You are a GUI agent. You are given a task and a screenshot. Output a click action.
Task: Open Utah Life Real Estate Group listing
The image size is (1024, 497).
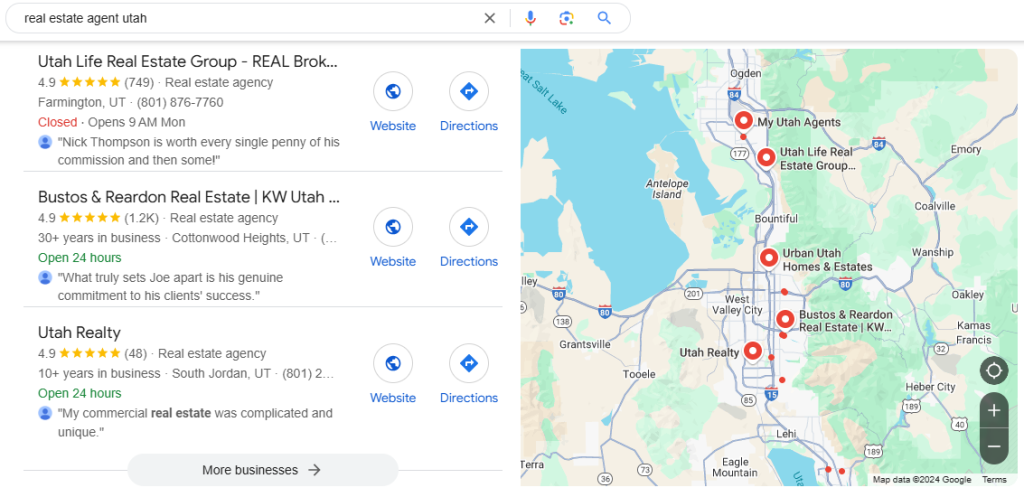[x=188, y=62]
